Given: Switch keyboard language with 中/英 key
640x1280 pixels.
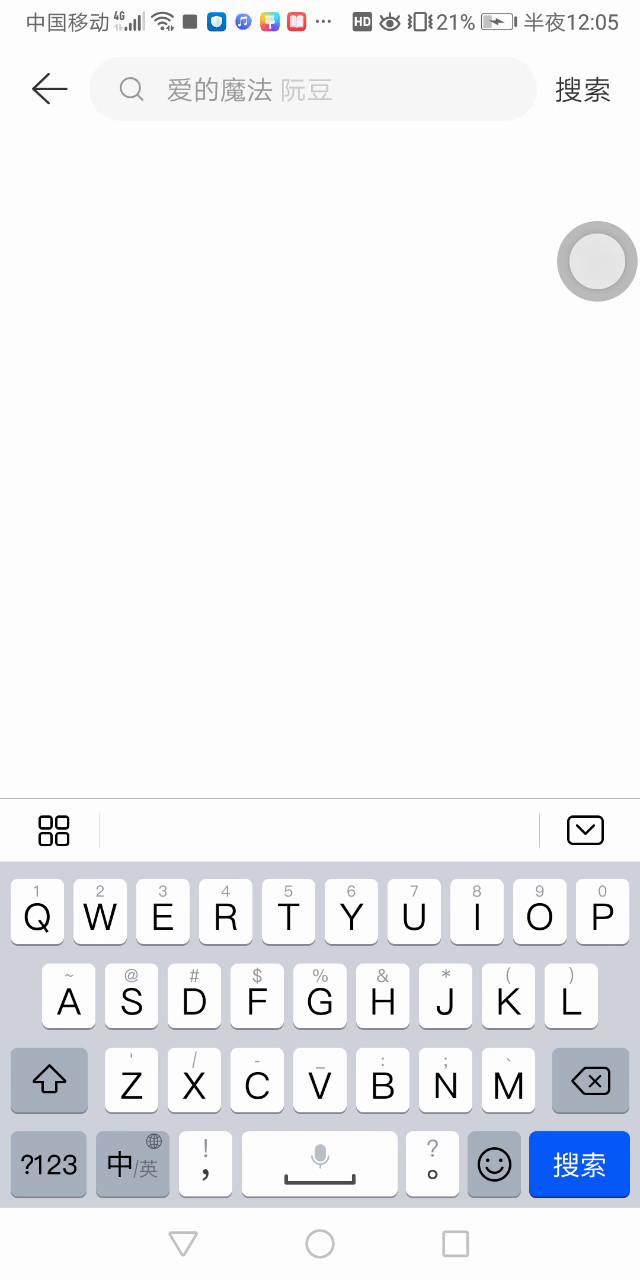Looking at the screenshot, I should 133,1164.
